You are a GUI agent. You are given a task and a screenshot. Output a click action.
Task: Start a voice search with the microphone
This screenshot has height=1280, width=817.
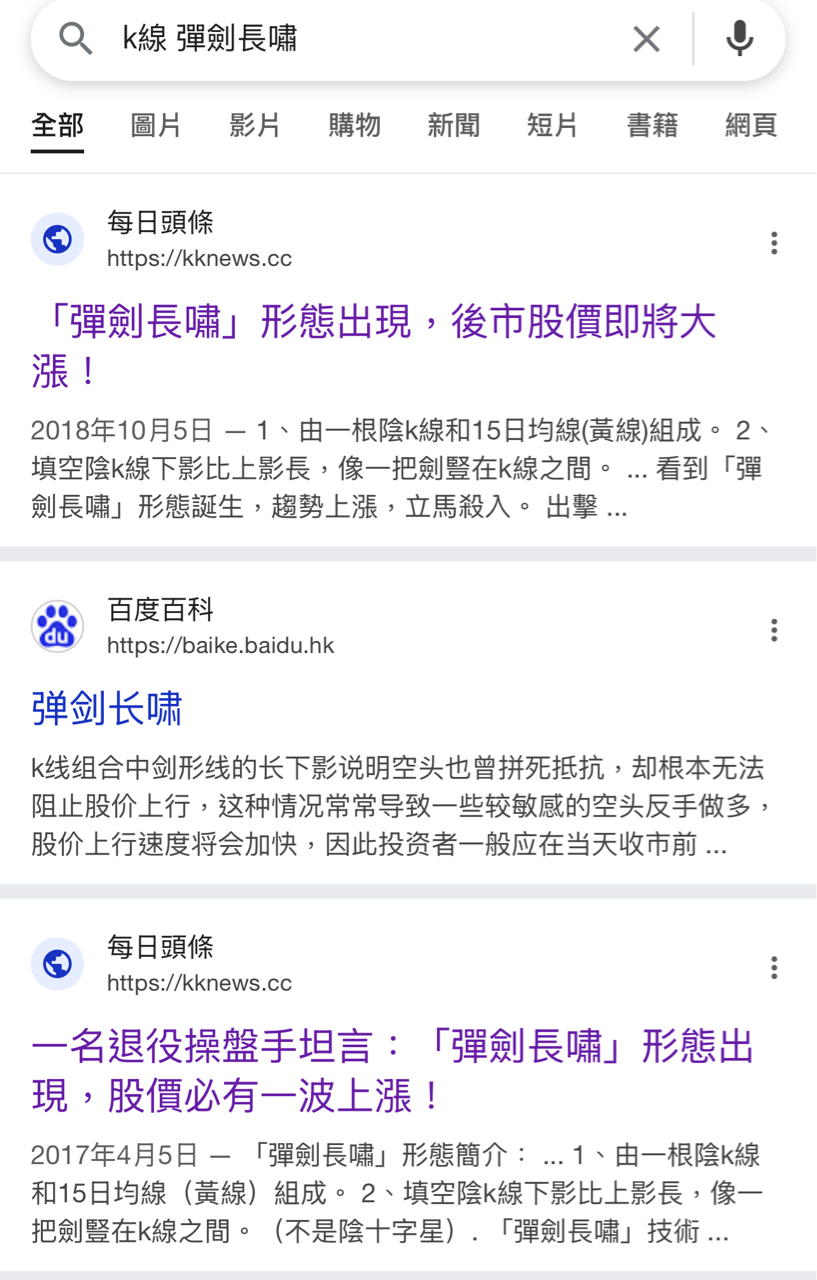click(739, 39)
